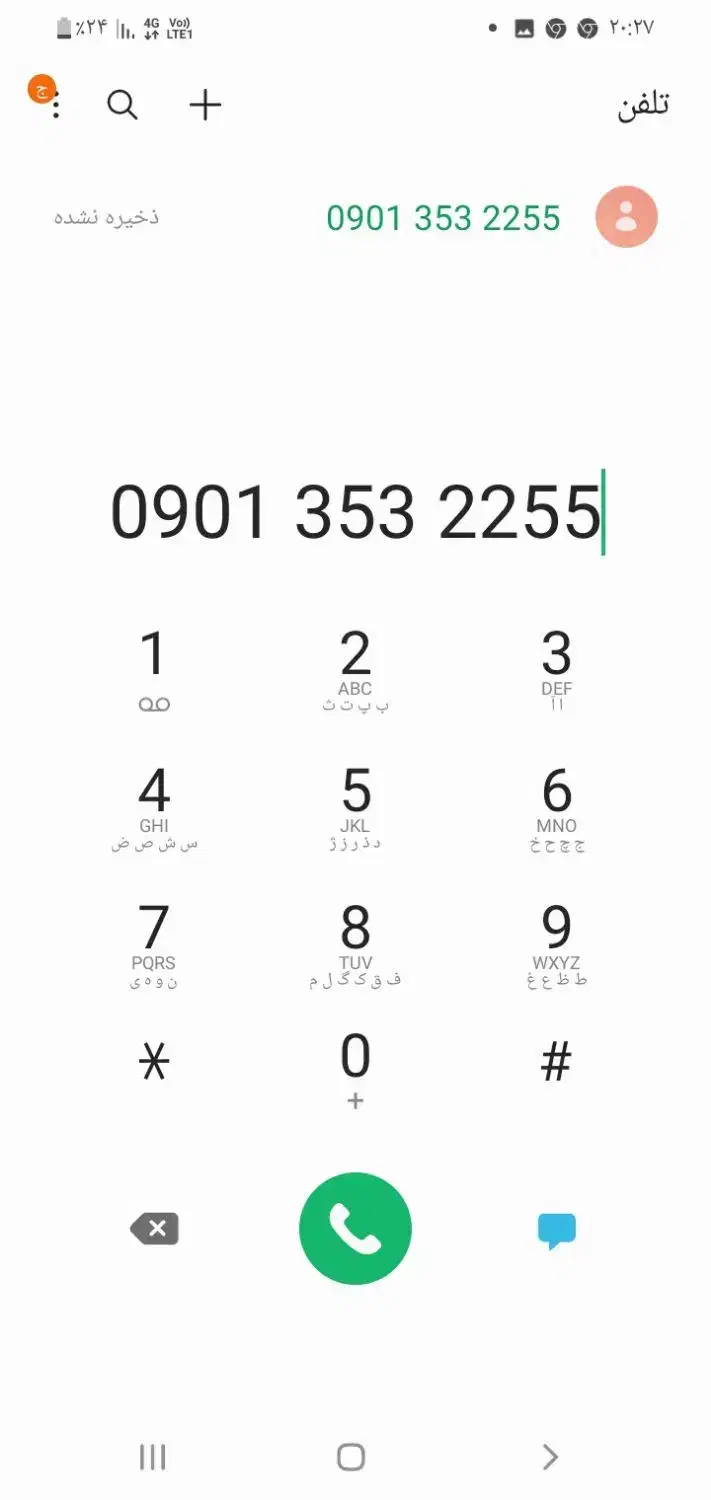Enter the star symbol key
This screenshot has width=711, height=1500.
(x=153, y=1062)
